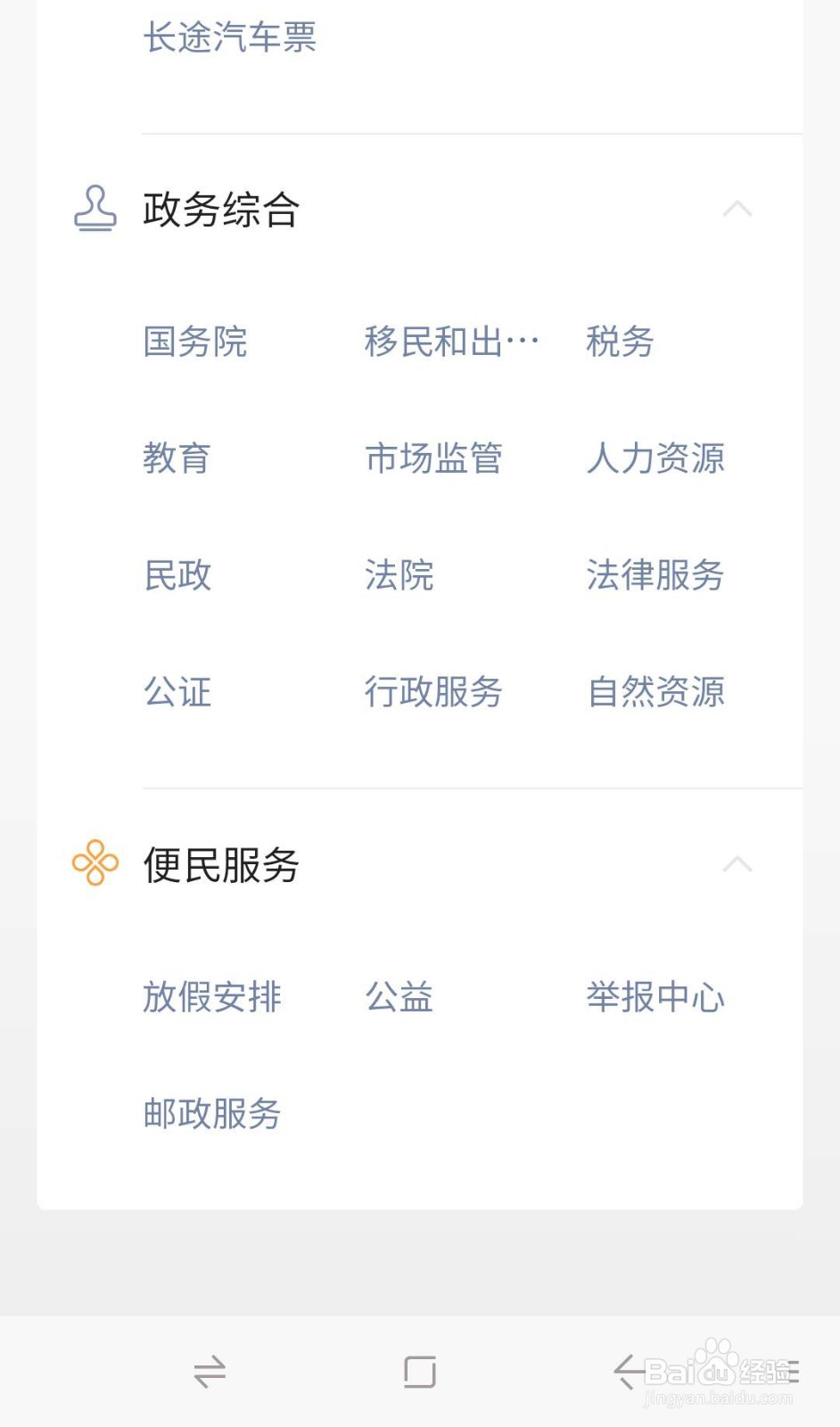Screen dimensions: 840x1427
Task: Collapse the 政务综合 section
Action: (x=737, y=210)
